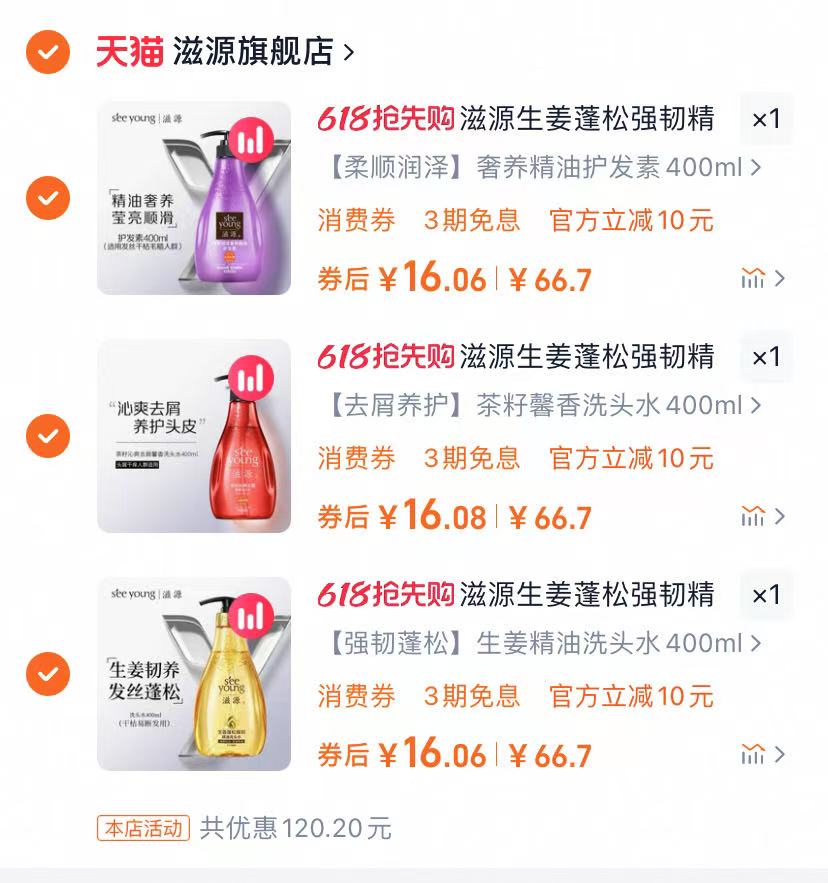Change the 【柔顺润泽】奢养精油护发素 400ml option
The height and width of the screenshot is (883, 828).
[540, 167]
